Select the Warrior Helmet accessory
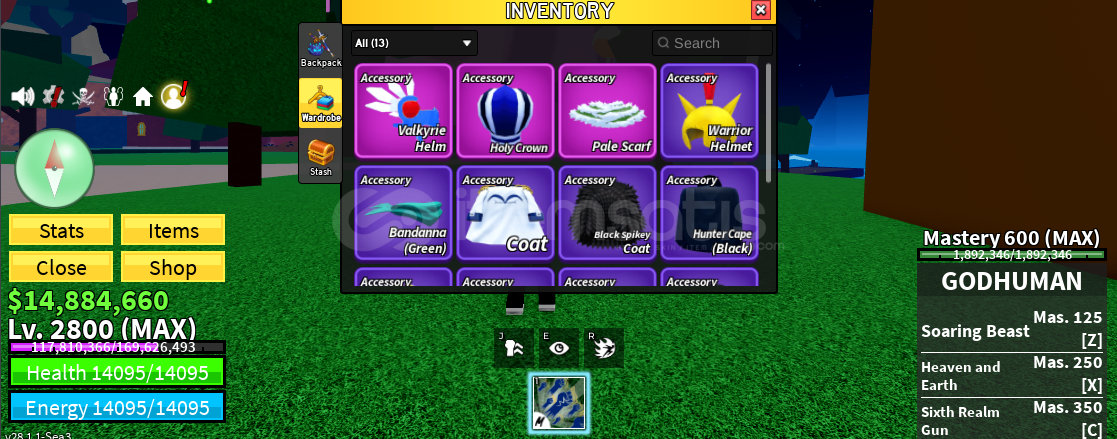Screen dimensions: 1117x439 click(709, 111)
